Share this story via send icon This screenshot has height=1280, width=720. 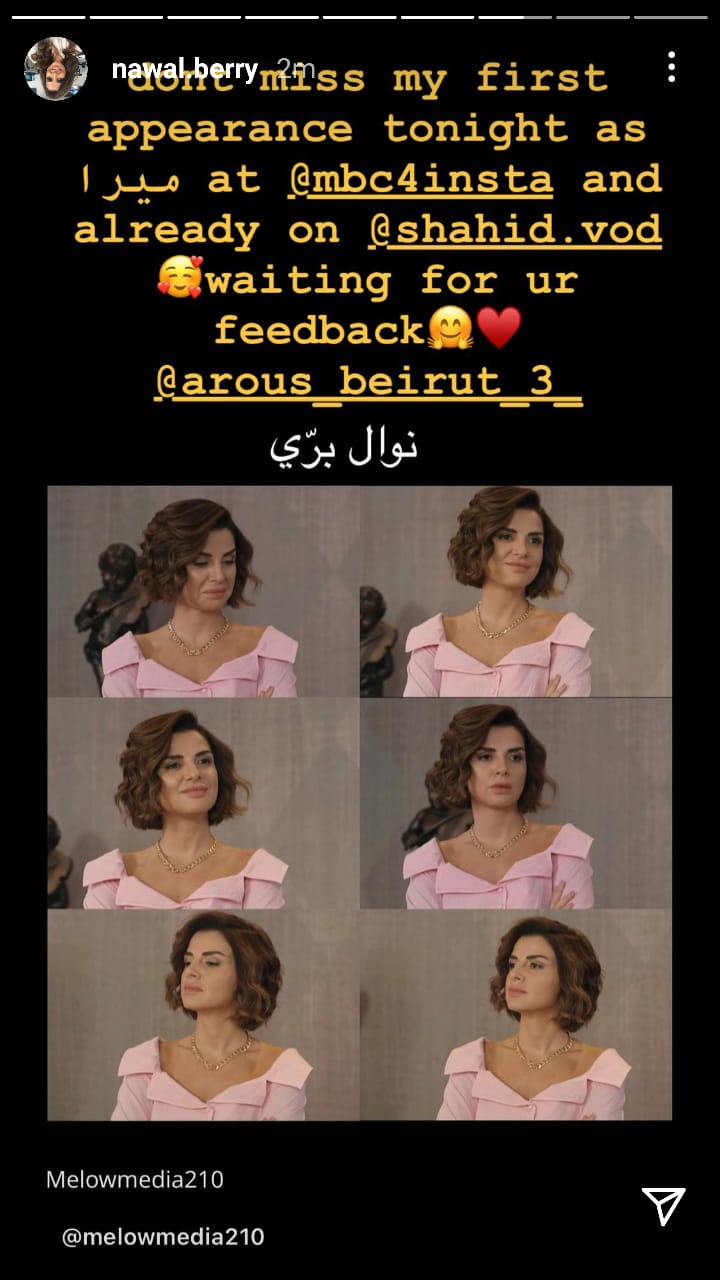point(663,1206)
